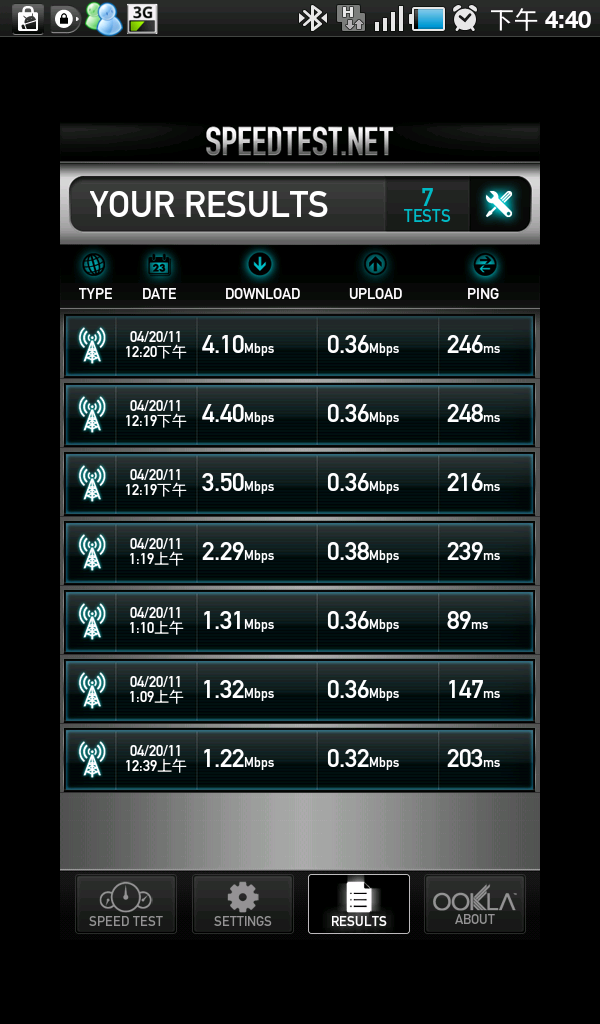View the 3.50 Mbps test result
This screenshot has height=1024, width=600.
[x=300, y=484]
